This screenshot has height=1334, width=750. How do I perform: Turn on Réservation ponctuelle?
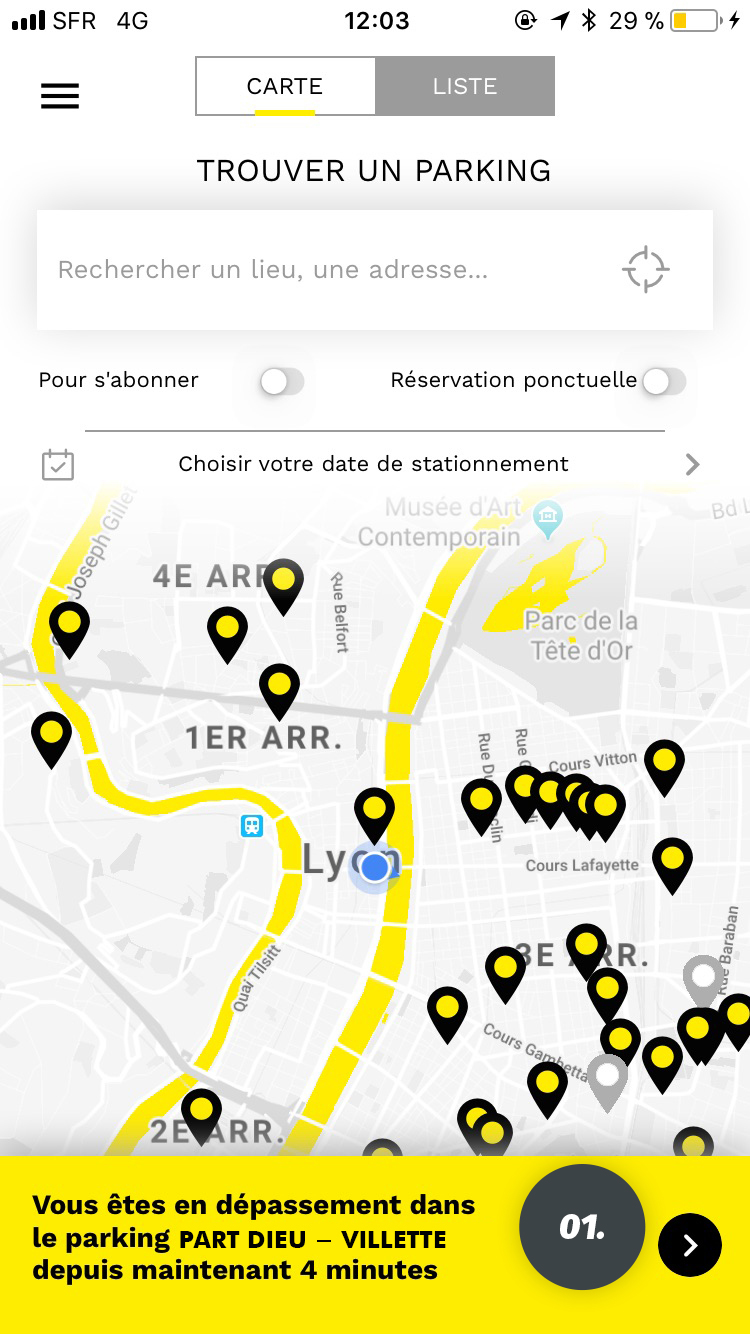pyautogui.click(x=664, y=381)
